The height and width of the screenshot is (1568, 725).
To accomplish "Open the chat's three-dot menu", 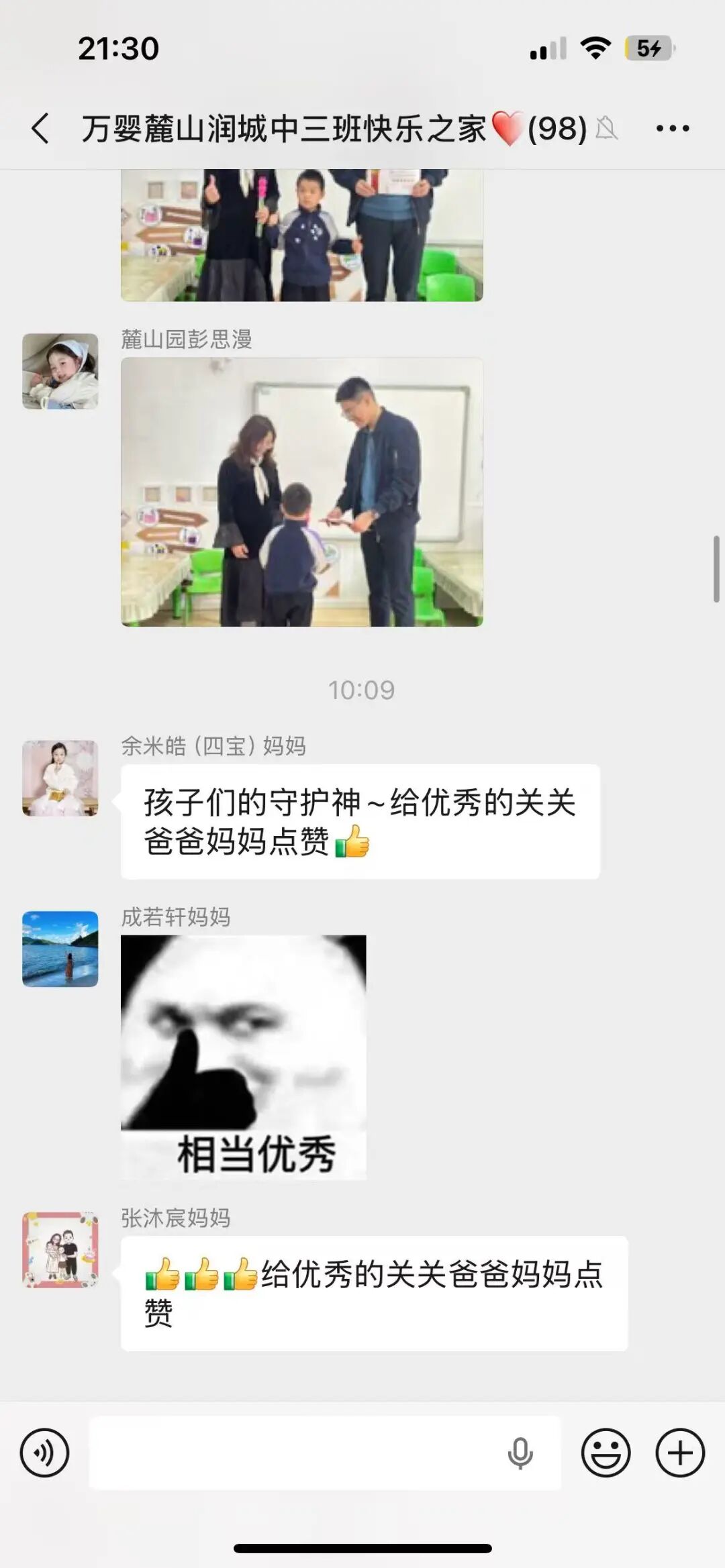I will click(x=672, y=128).
